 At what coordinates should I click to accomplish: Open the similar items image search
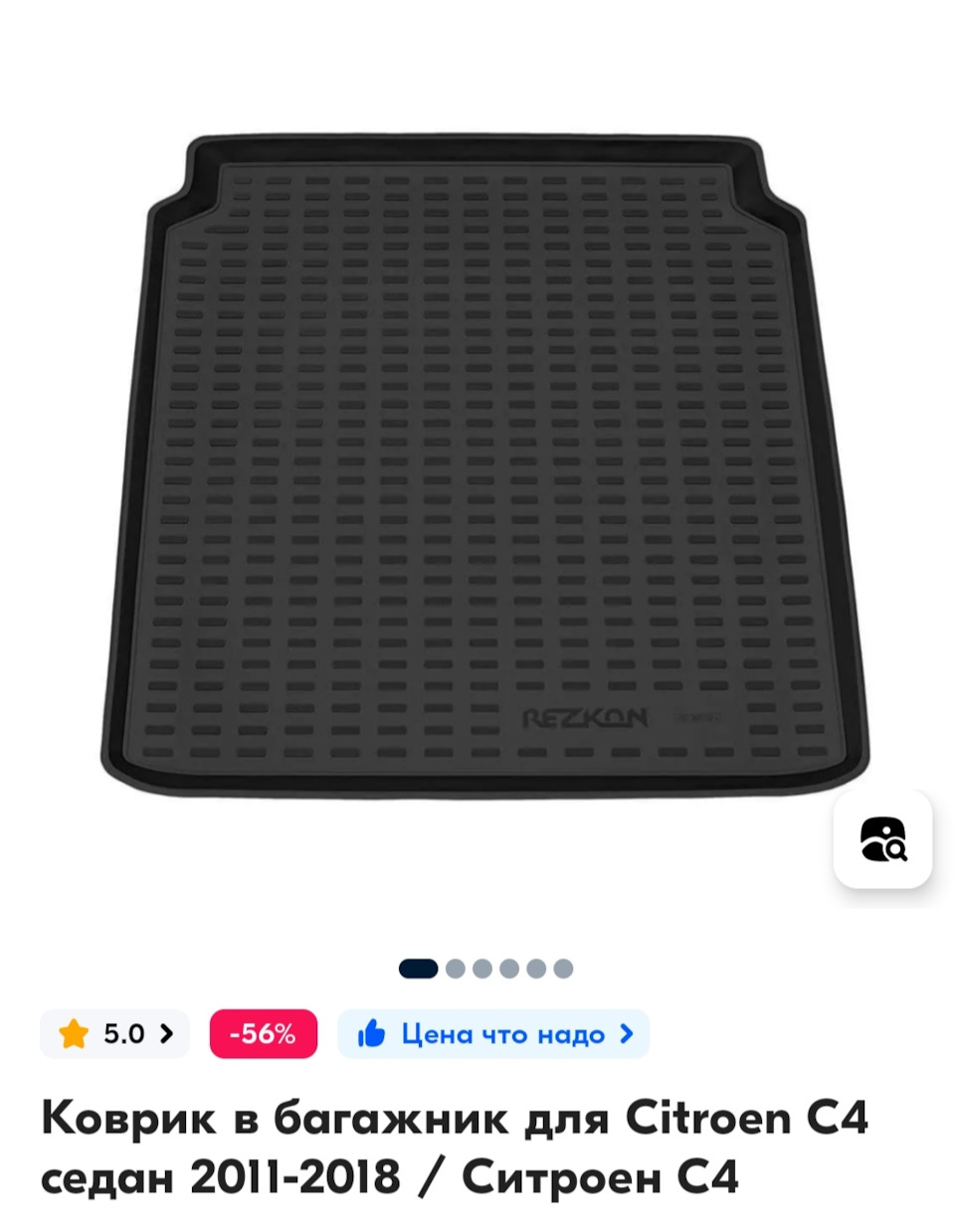(x=882, y=838)
